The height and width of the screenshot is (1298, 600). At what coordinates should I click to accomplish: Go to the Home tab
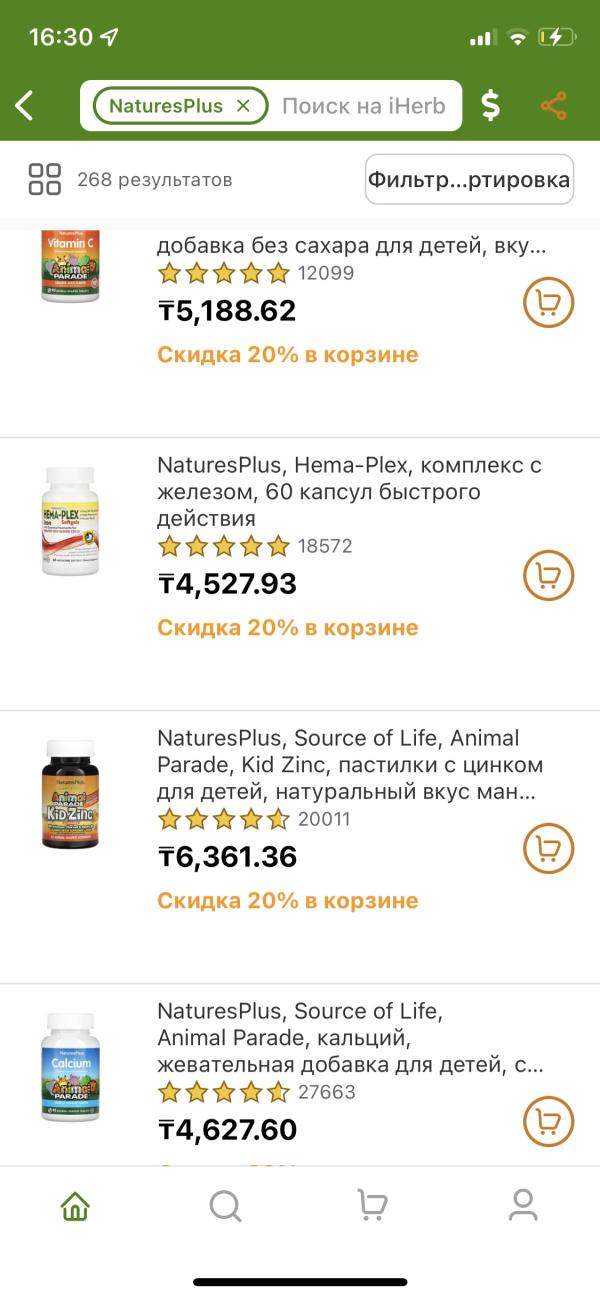(x=76, y=1206)
